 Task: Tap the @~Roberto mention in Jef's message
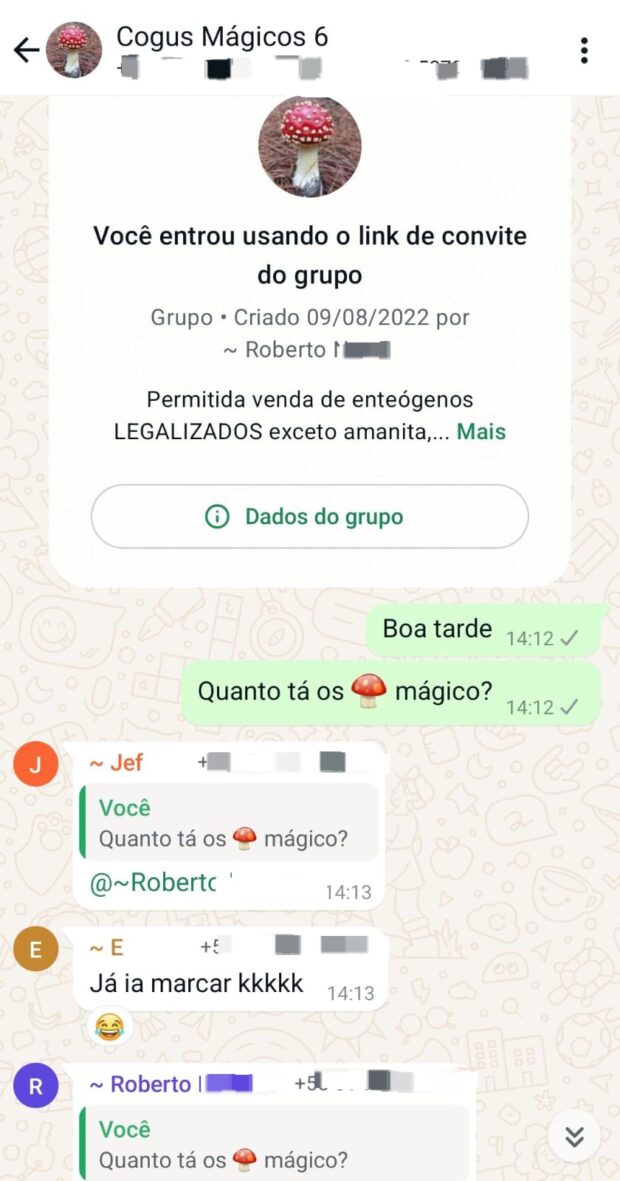153,883
